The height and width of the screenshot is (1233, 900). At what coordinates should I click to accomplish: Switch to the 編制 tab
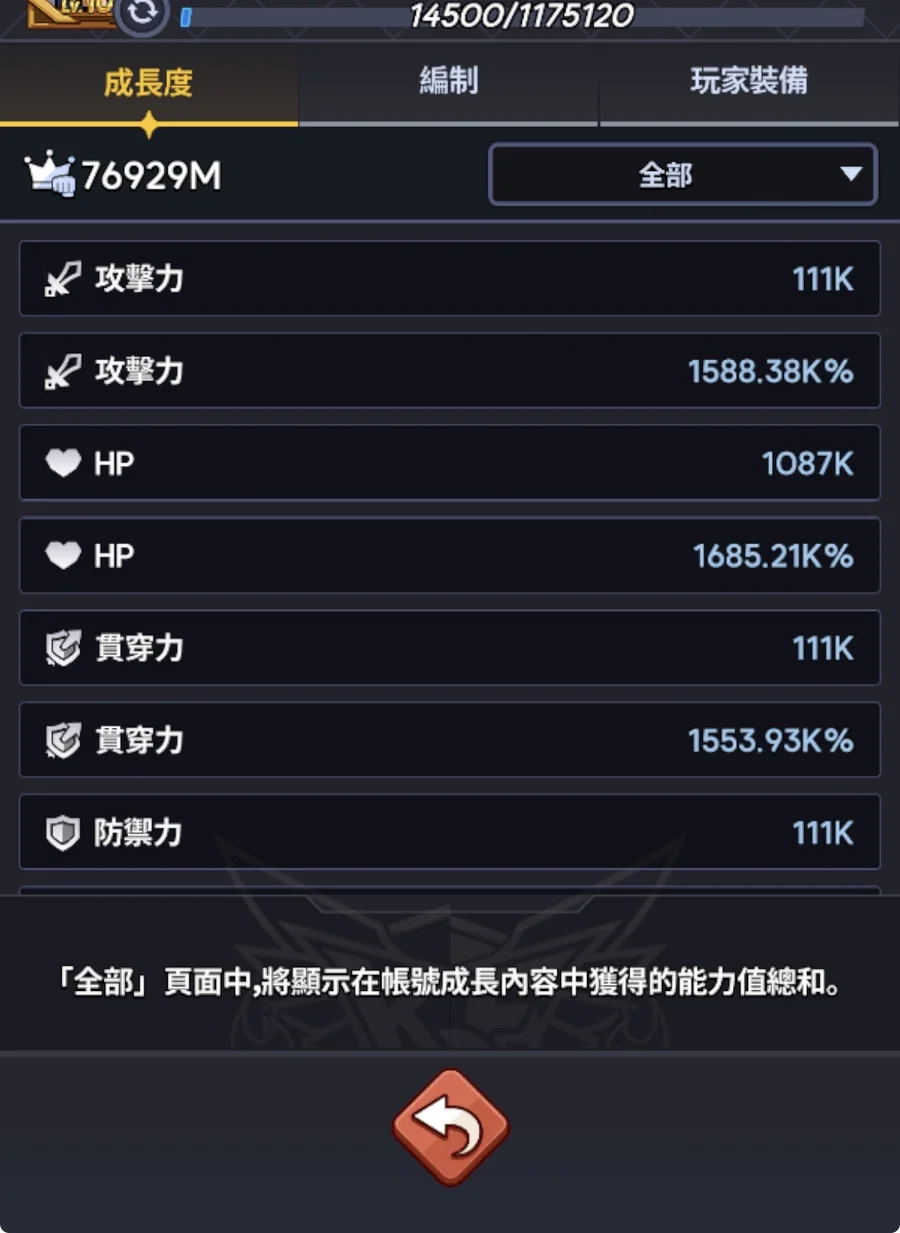[448, 82]
